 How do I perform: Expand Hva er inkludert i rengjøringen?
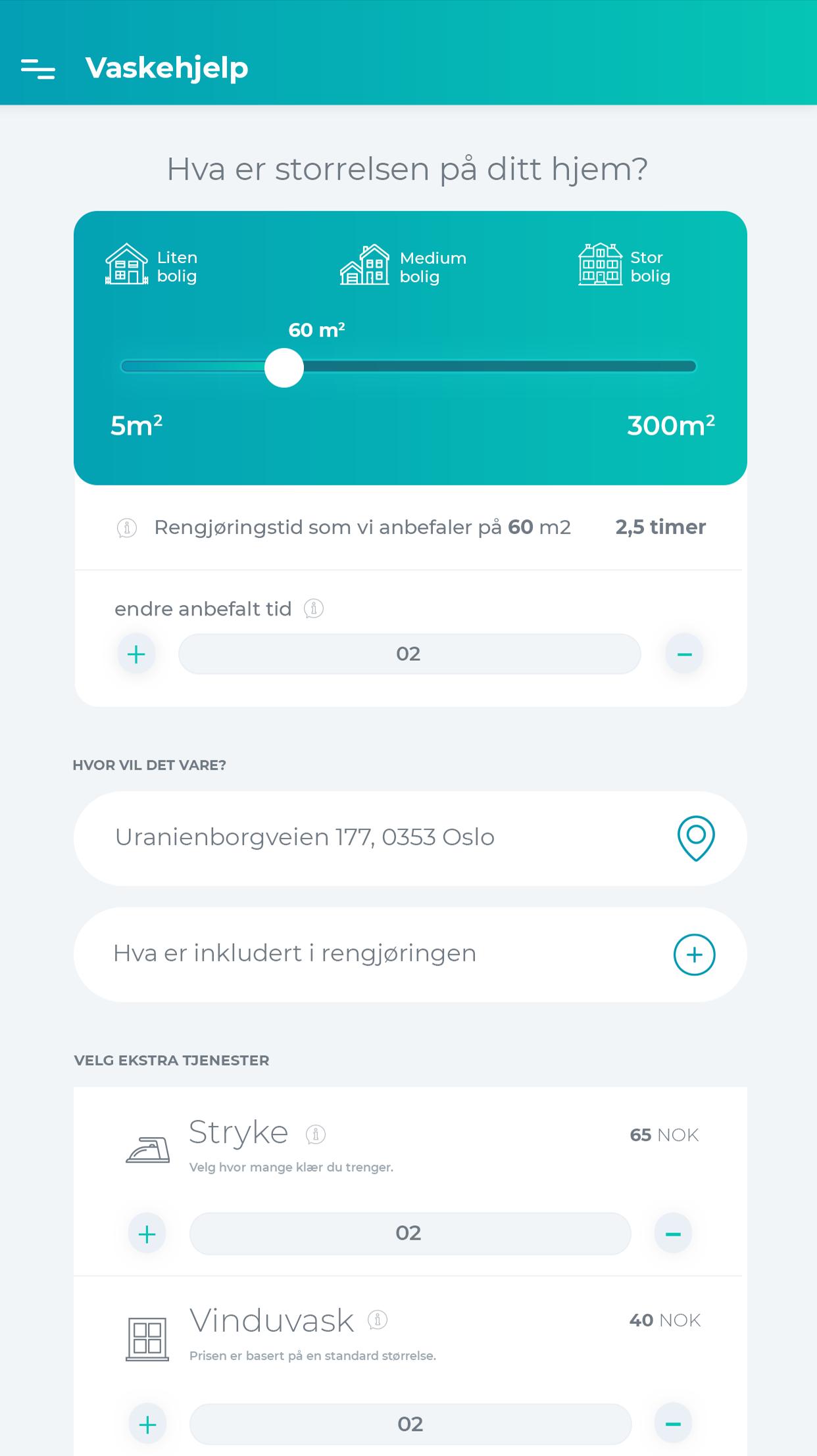click(x=694, y=954)
